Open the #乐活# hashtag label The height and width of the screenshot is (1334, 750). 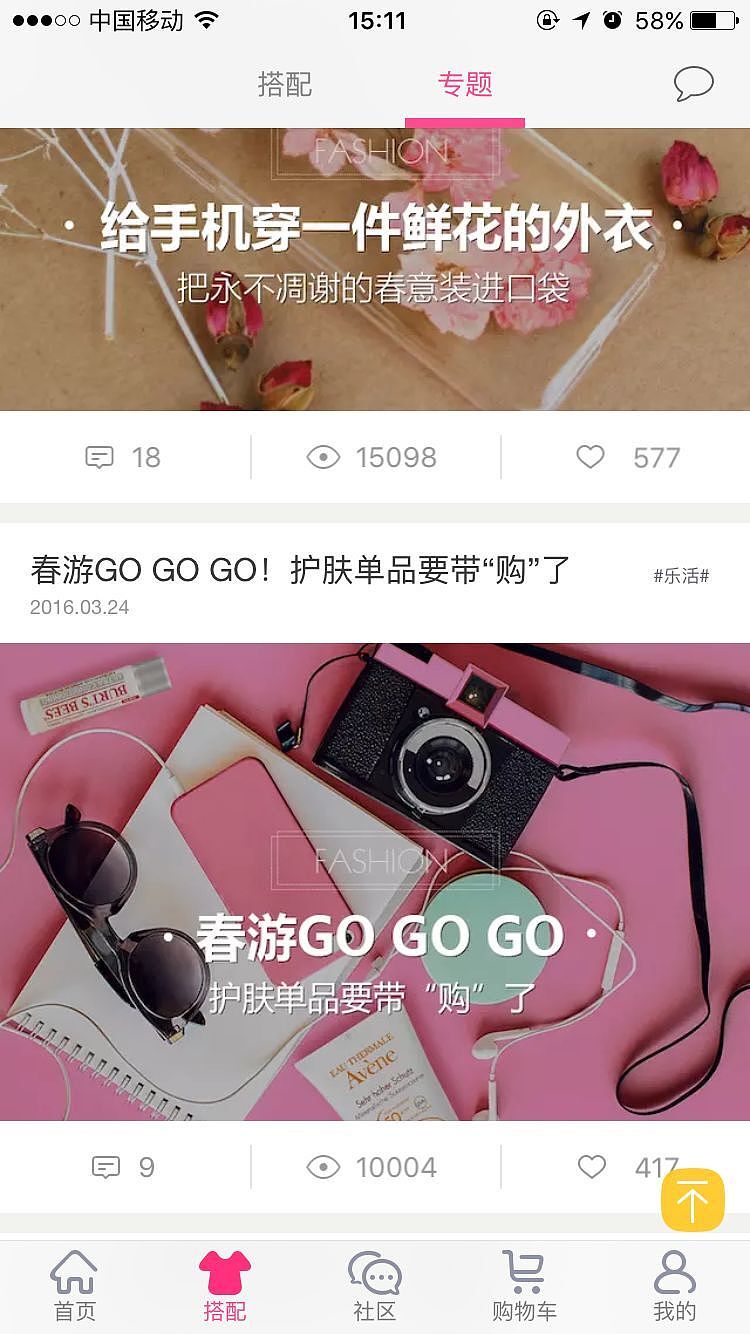[681, 574]
